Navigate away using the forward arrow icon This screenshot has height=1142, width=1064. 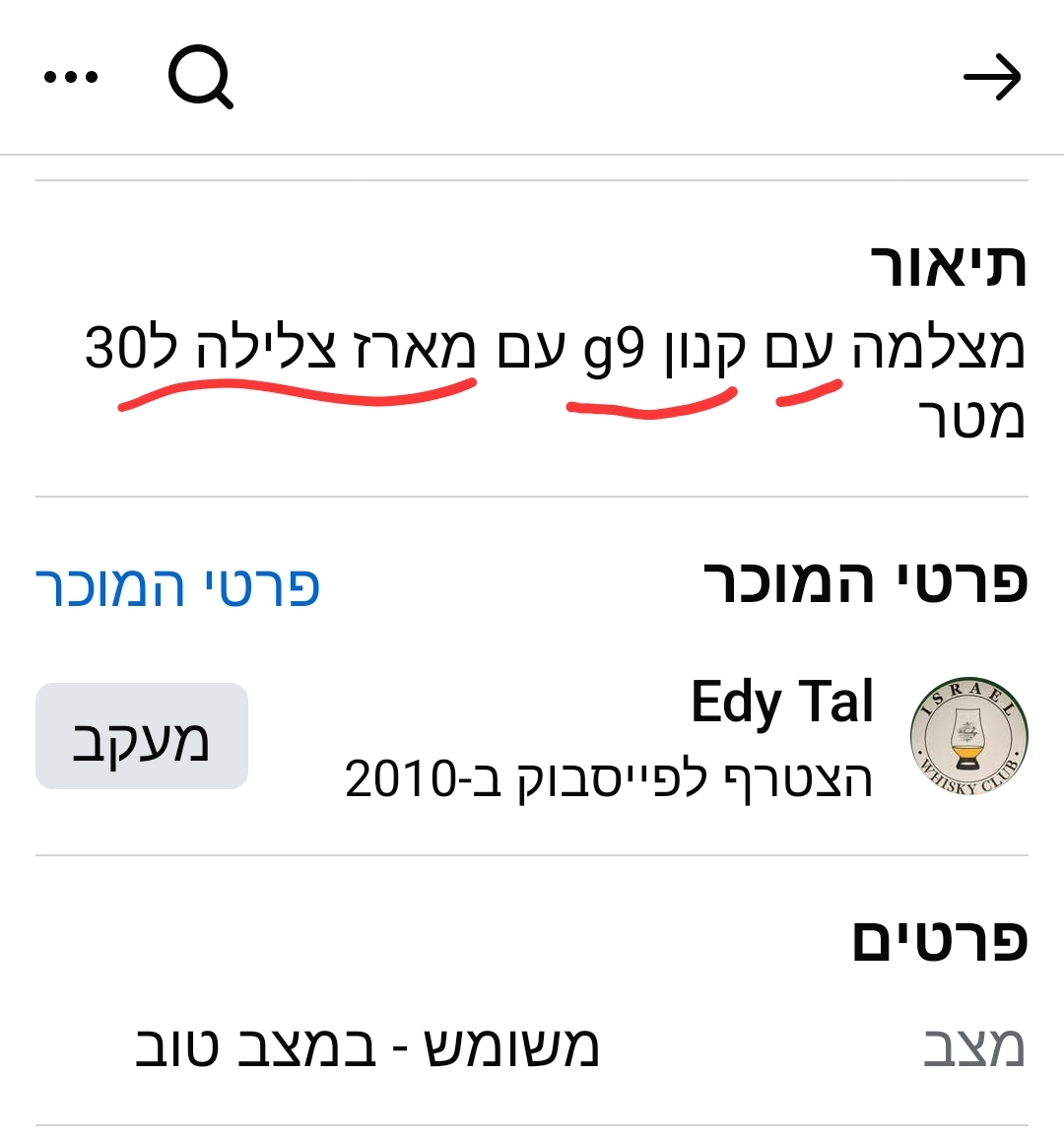[995, 77]
